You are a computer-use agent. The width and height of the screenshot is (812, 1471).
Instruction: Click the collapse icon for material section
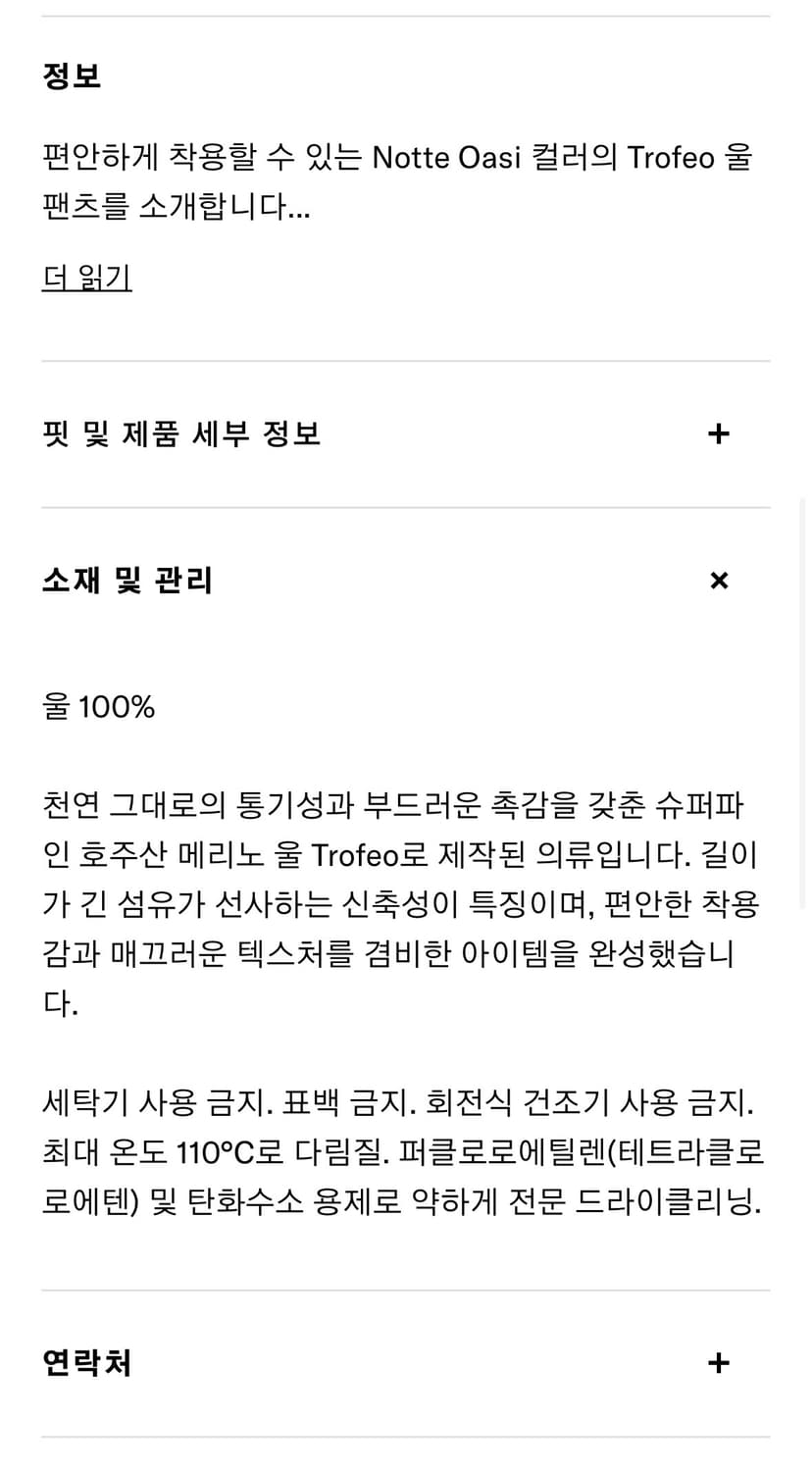[x=719, y=581]
